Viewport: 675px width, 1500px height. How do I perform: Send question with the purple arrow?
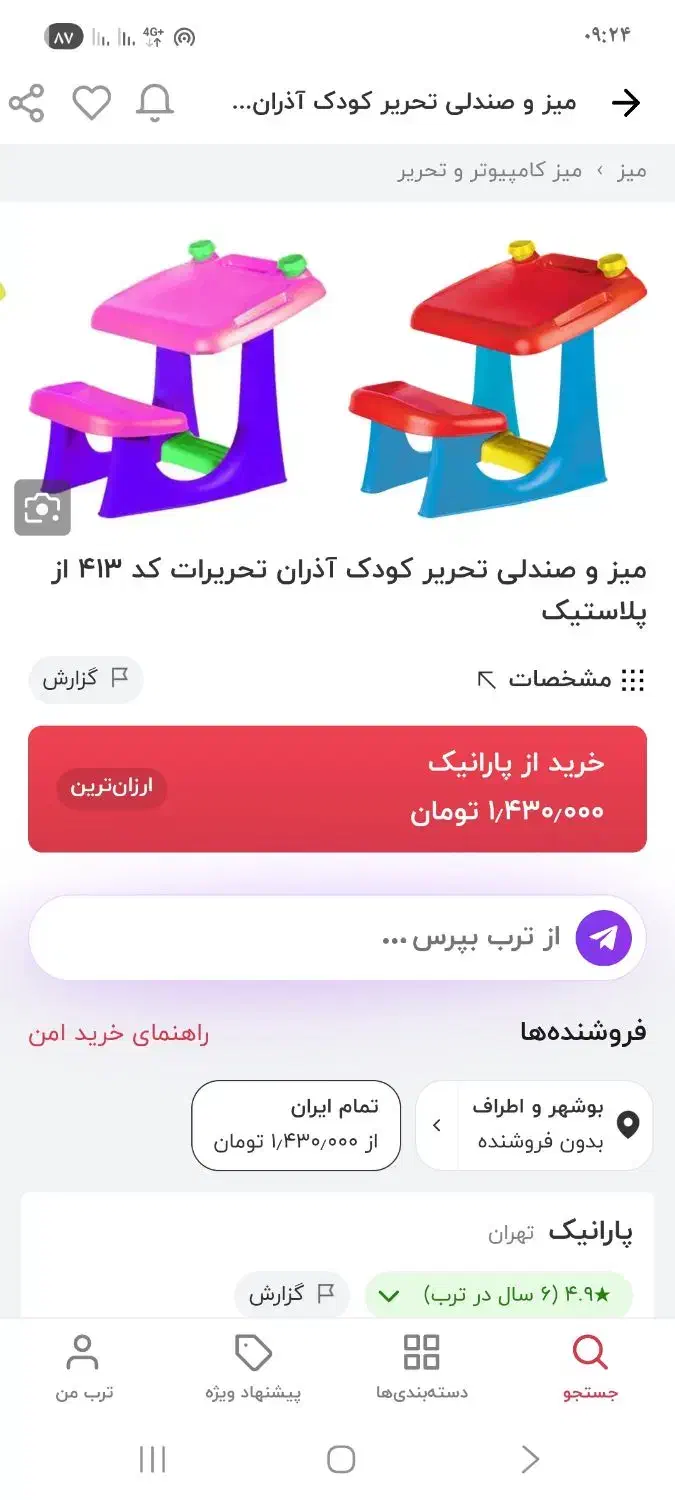pos(603,938)
